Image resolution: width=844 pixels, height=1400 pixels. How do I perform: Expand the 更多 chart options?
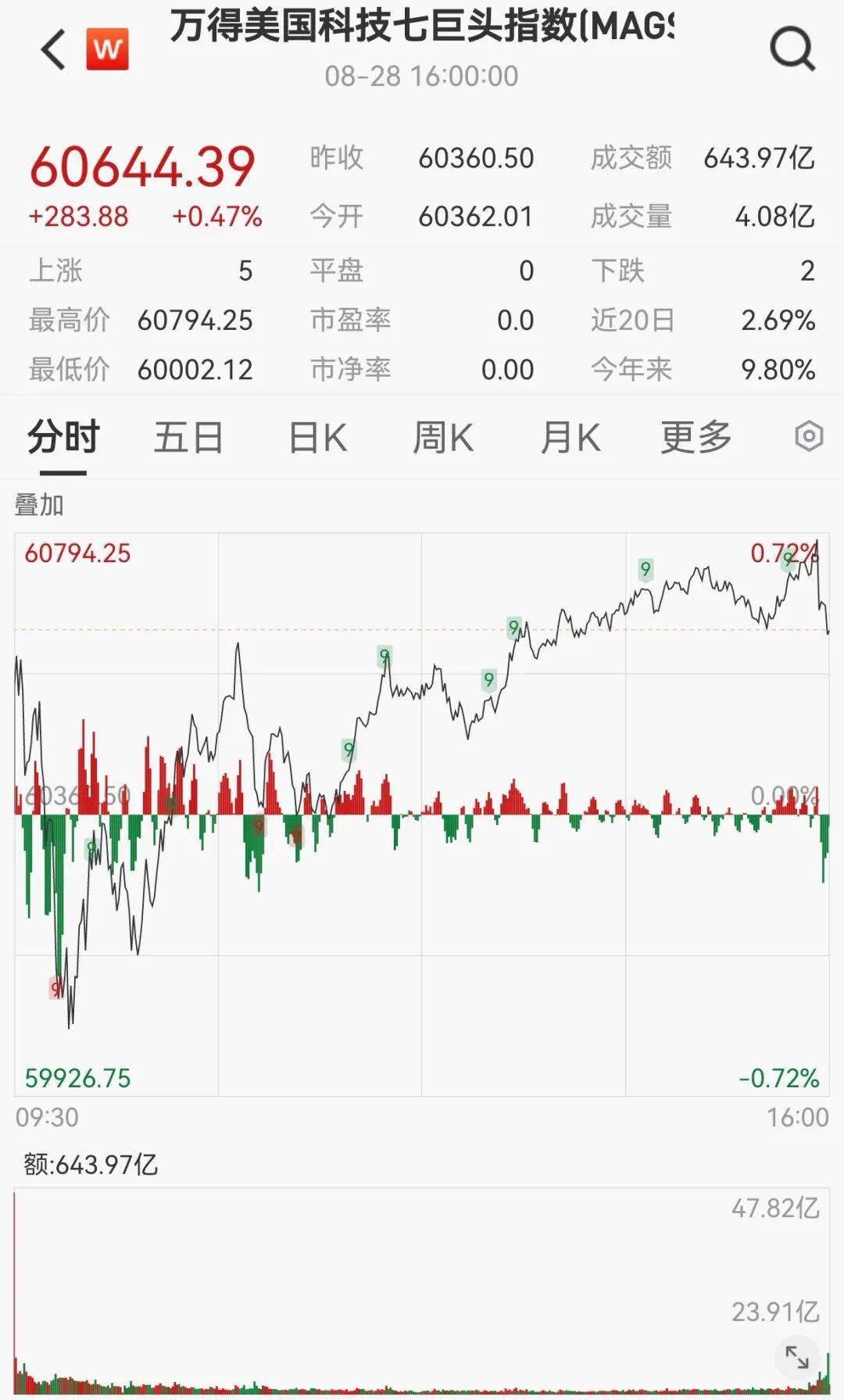[696, 437]
